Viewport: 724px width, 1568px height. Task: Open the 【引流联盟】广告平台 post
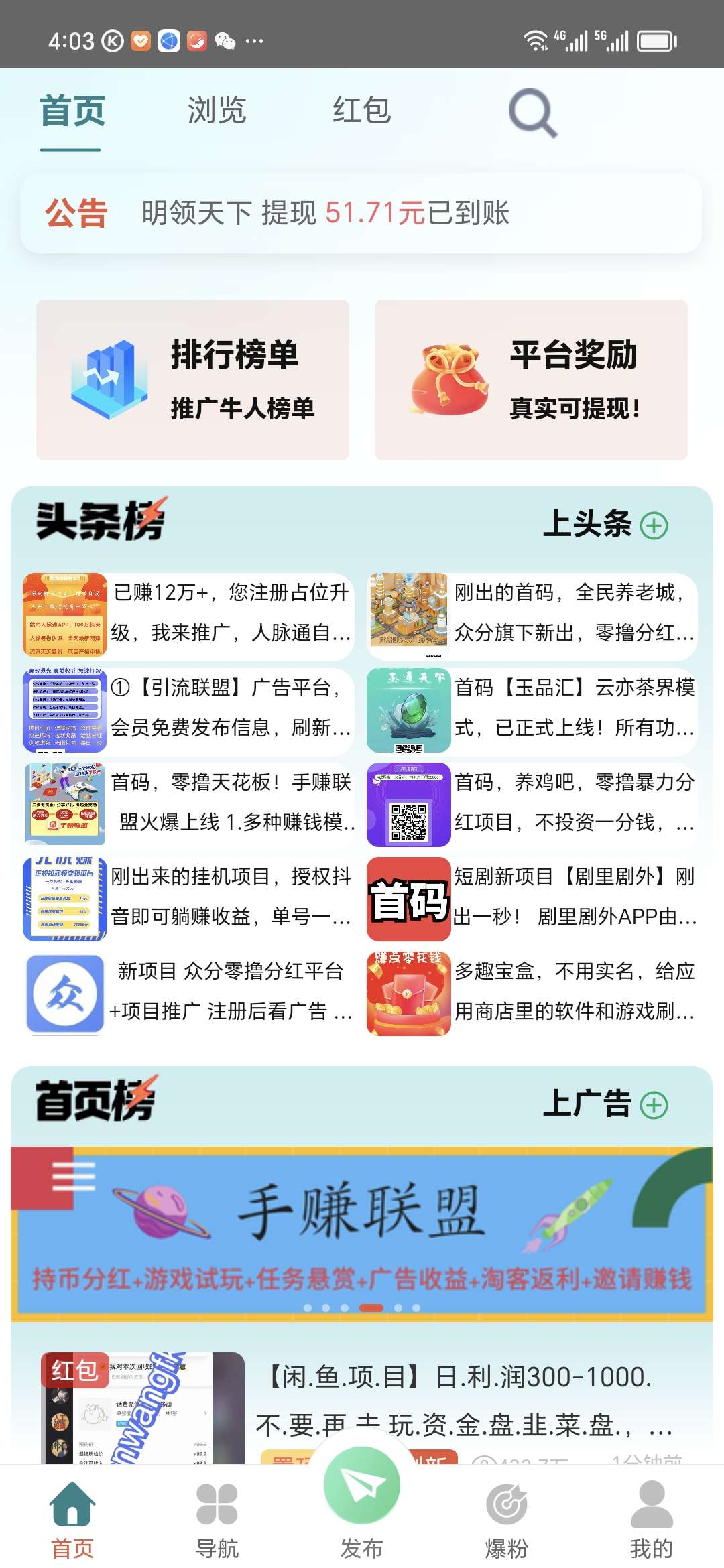tap(188, 708)
